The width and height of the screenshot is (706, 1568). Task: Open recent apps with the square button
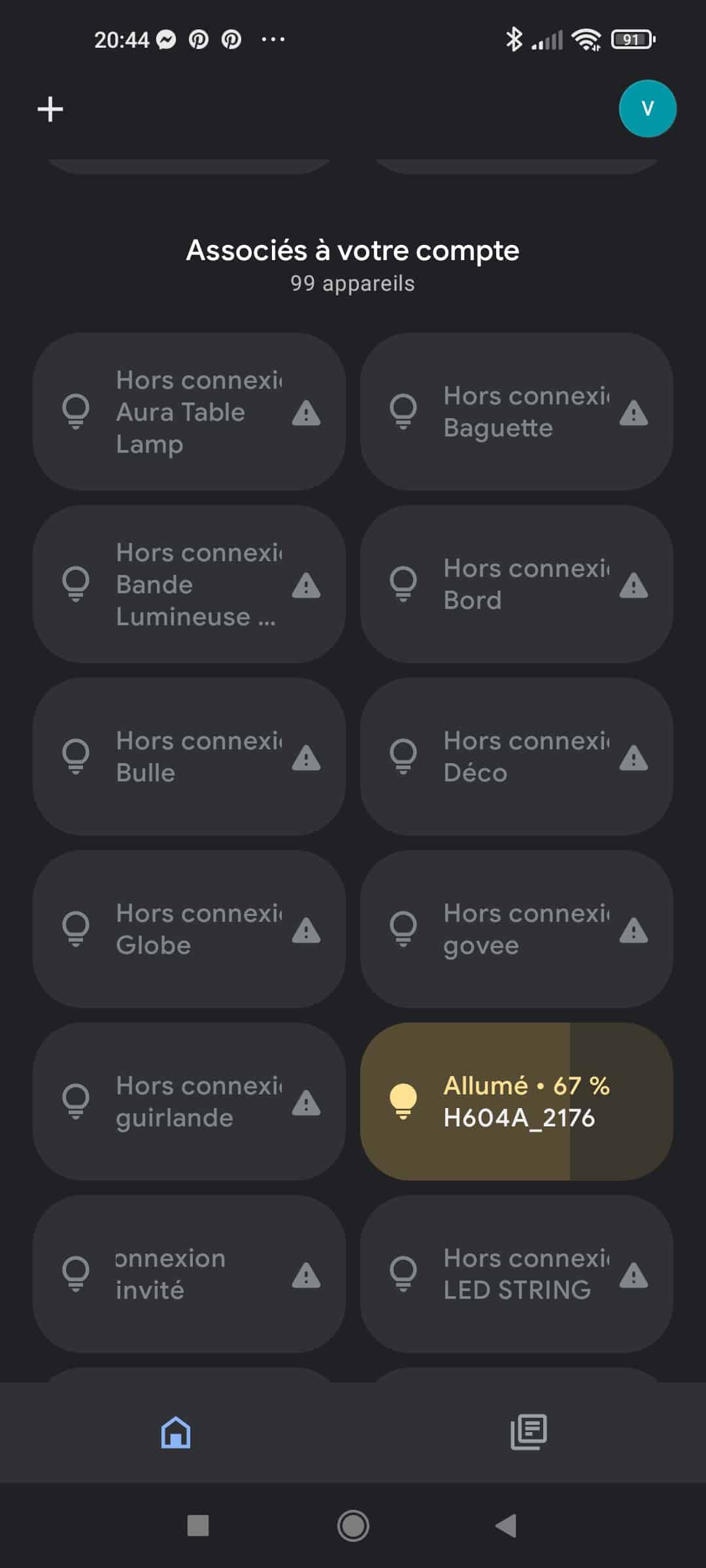[198, 1526]
